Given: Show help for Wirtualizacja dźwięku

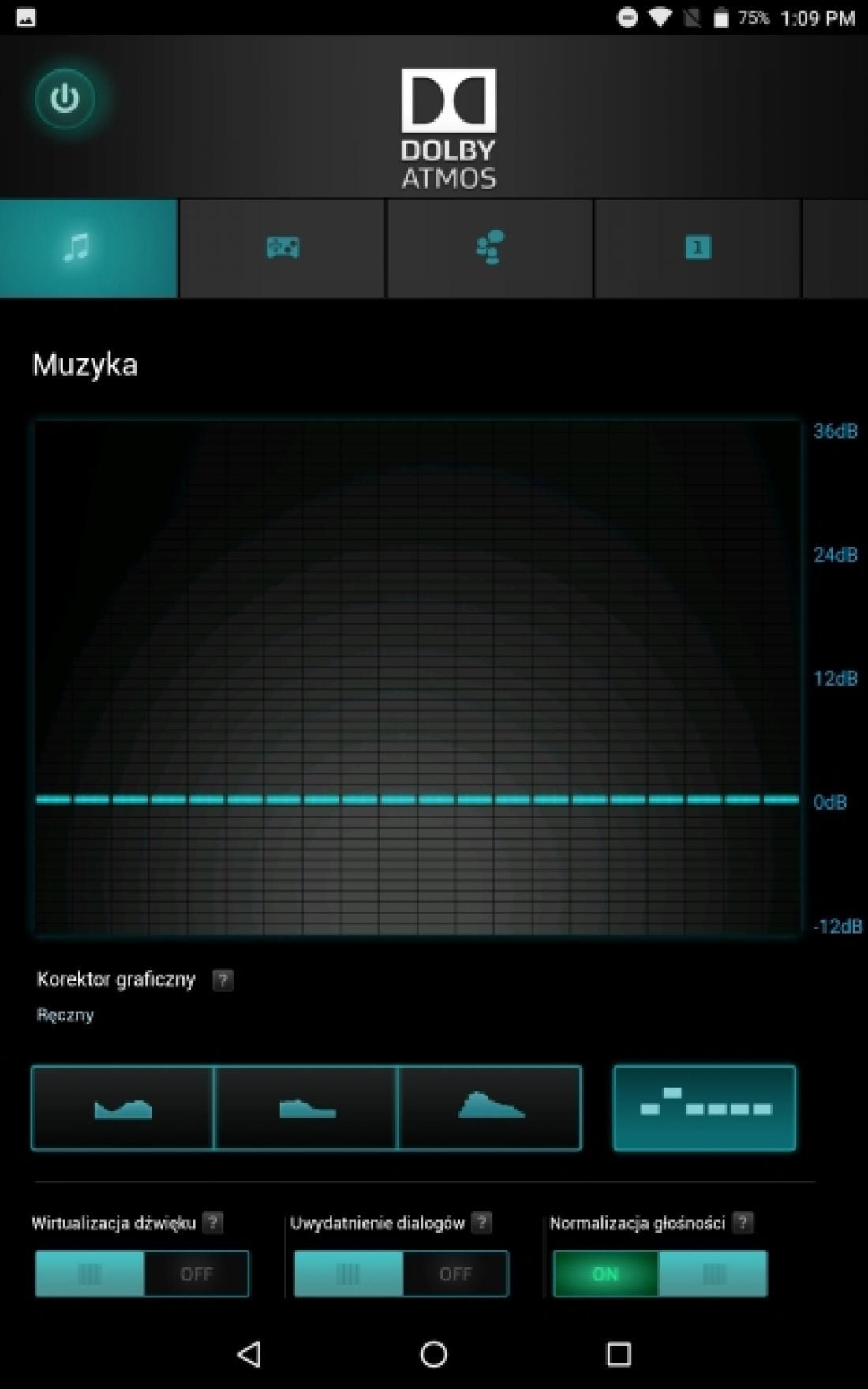Looking at the screenshot, I should coord(212,1223).
